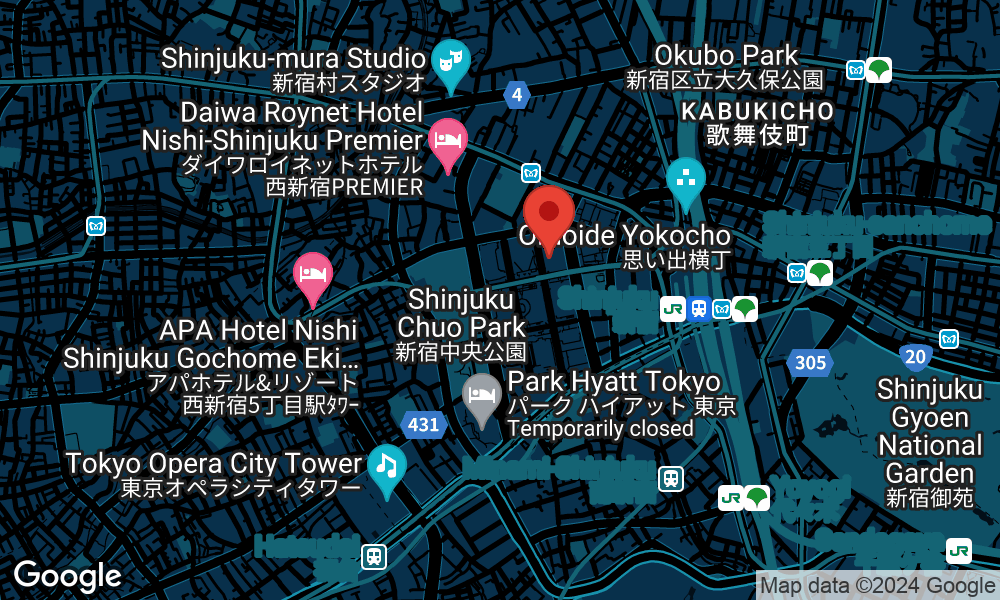Select the Park Hyatt Tokyo hotel marker
1000x600 pixels.
[482, 395]
